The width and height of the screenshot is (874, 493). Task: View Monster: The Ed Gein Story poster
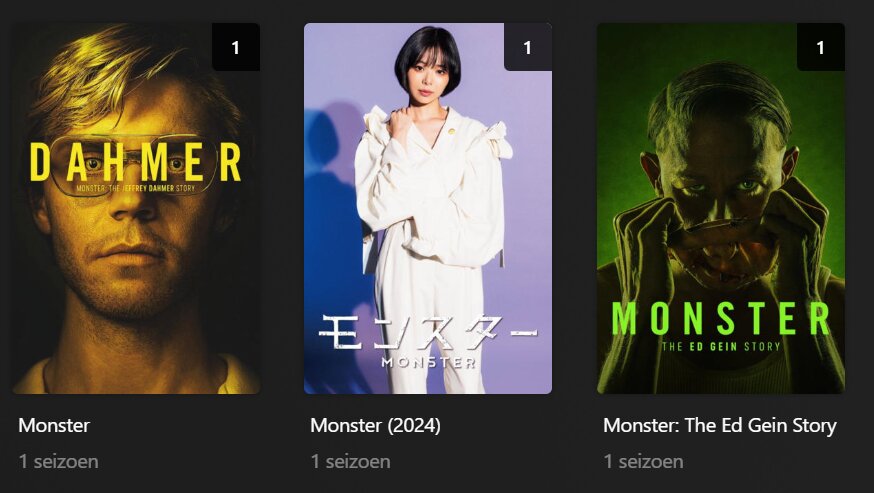(x=720, y=208)
